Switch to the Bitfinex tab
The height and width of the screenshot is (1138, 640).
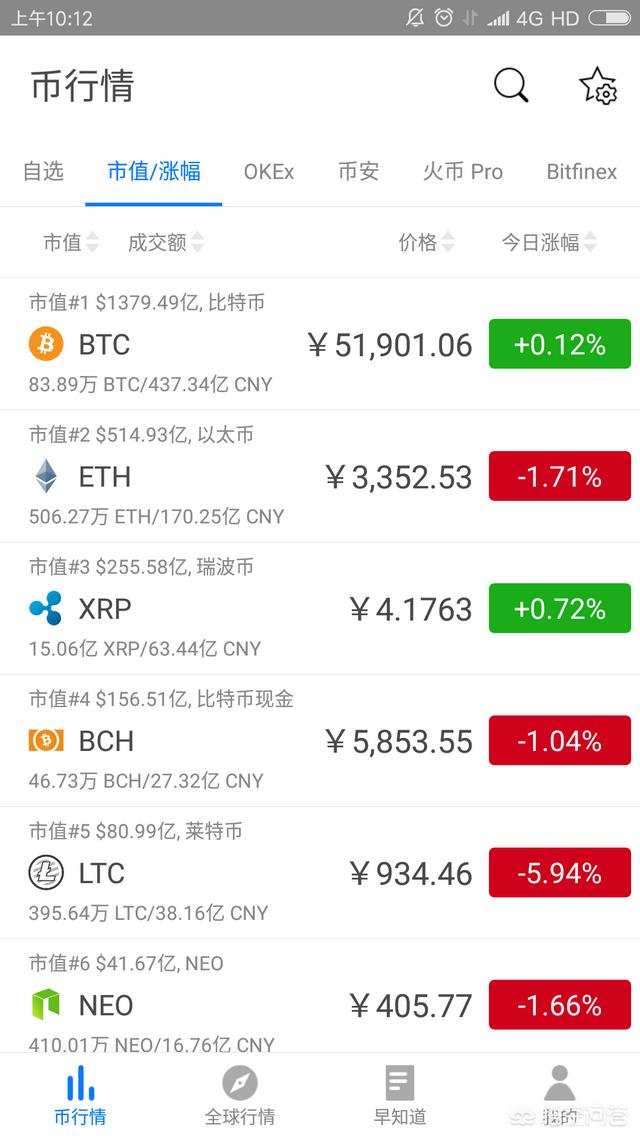[x=582, y=171]
